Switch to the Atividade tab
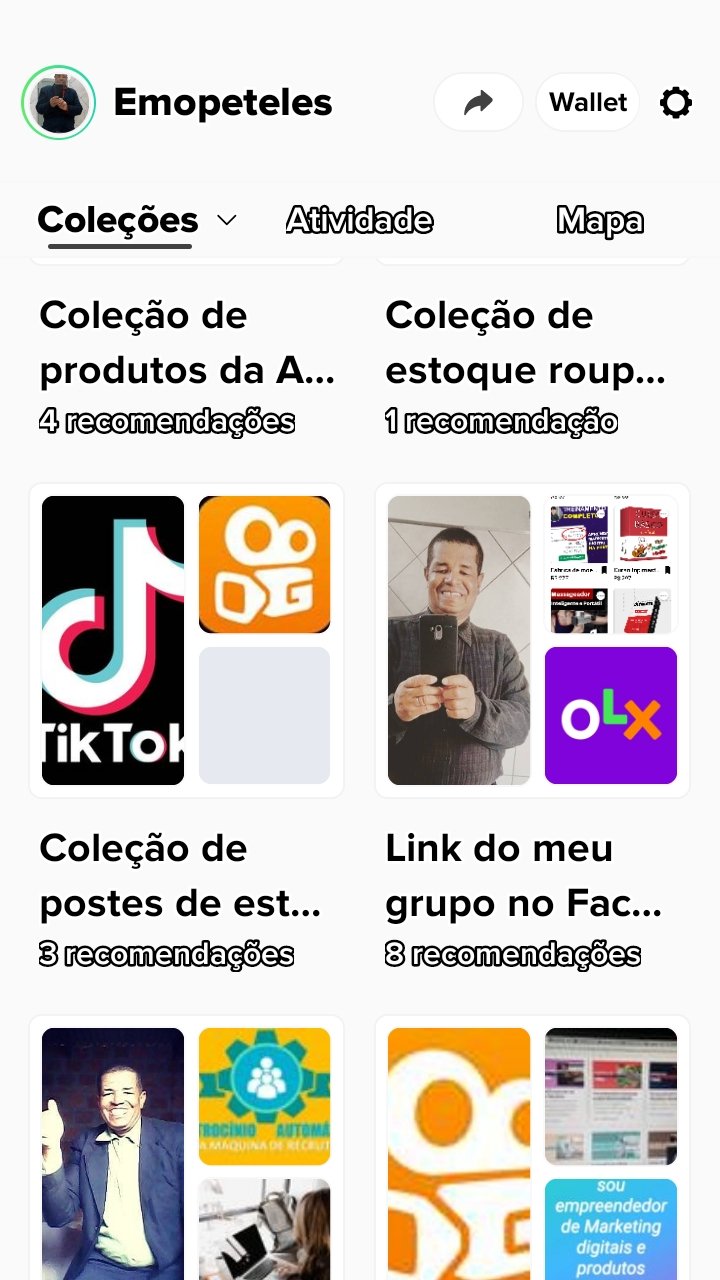Image resolution: width=720 pixels, height=1280 pixels. point(359,220)
